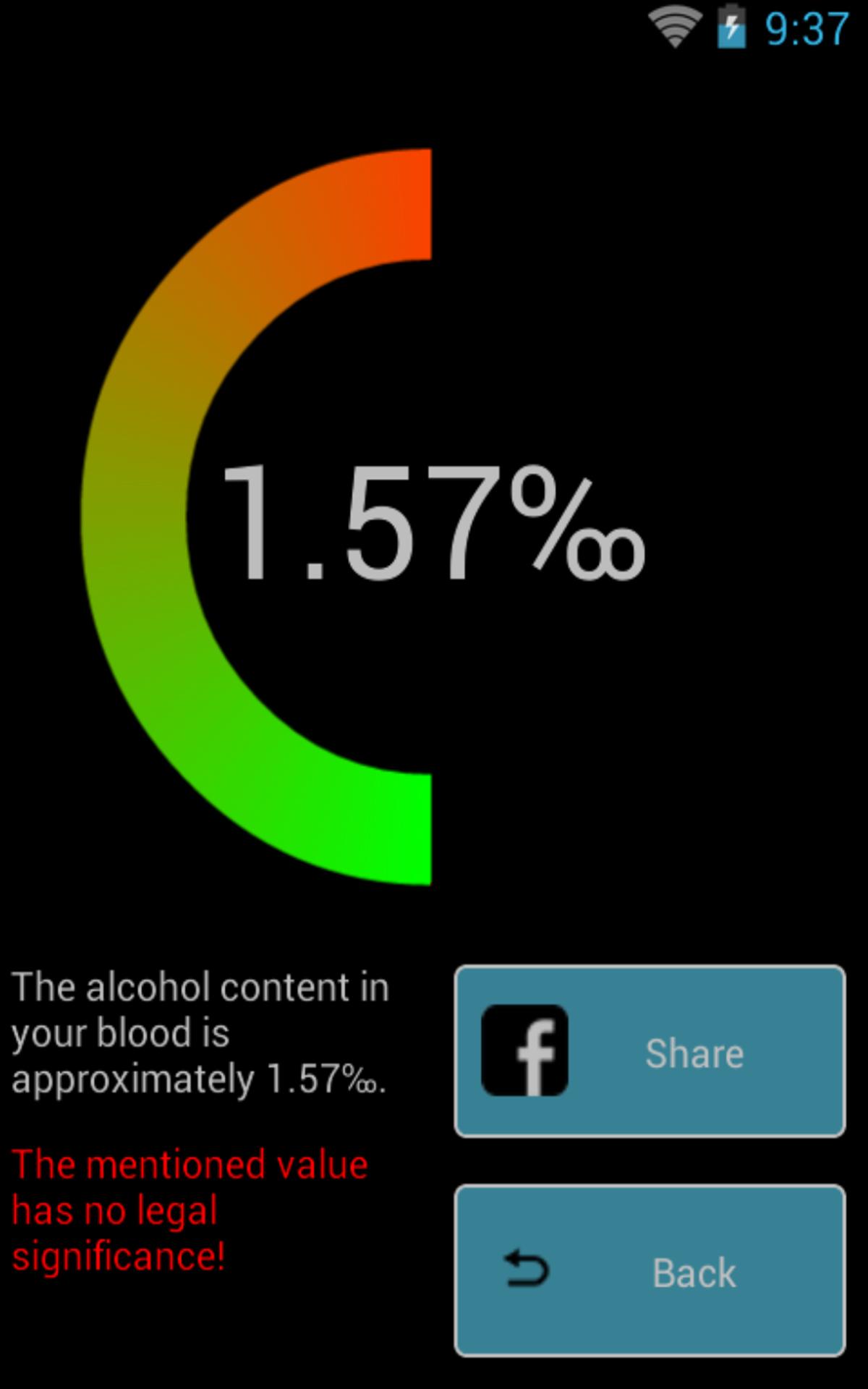Tap the Wi-Fi status icon

click(x=675, y=29)
